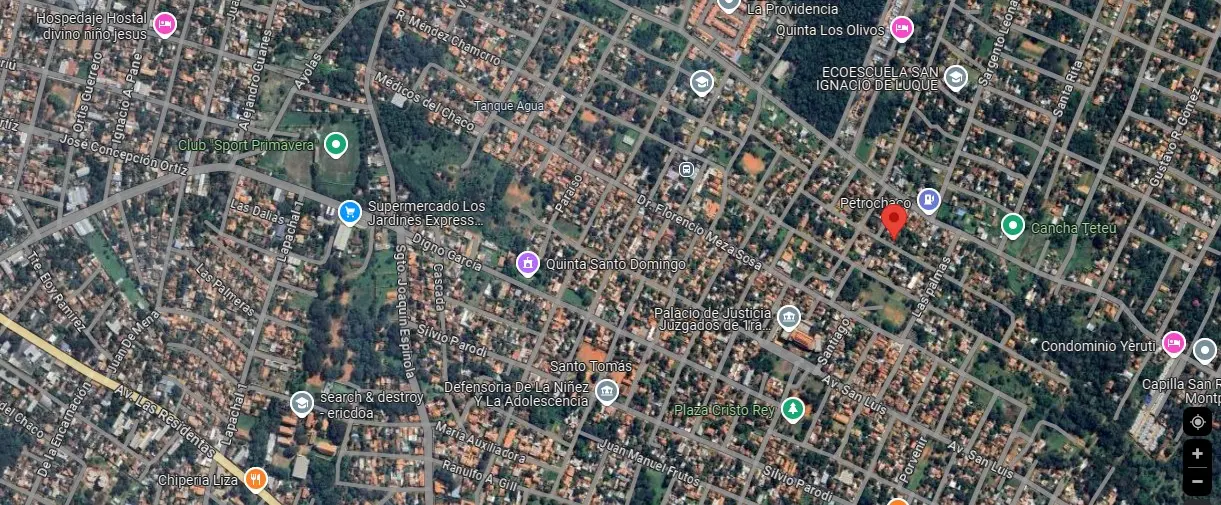Open the Quinta Los Olivos marker
1221x505 pixels.
901,28
